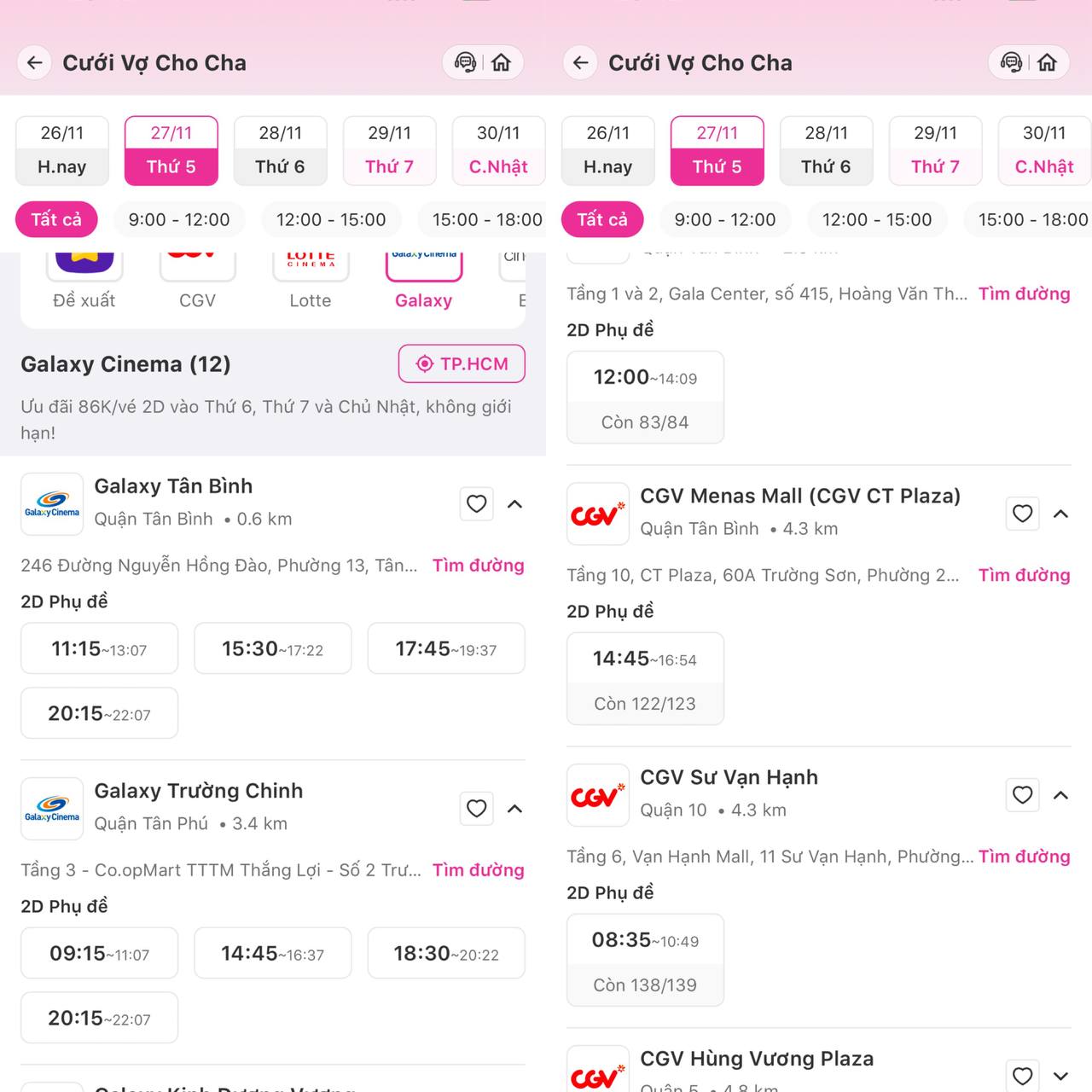Viewport: 1092px width, 1092px height.
Task: Expand CGV Hùng Vương Plaza showtimes
Action: [x=1060, y=1076]
